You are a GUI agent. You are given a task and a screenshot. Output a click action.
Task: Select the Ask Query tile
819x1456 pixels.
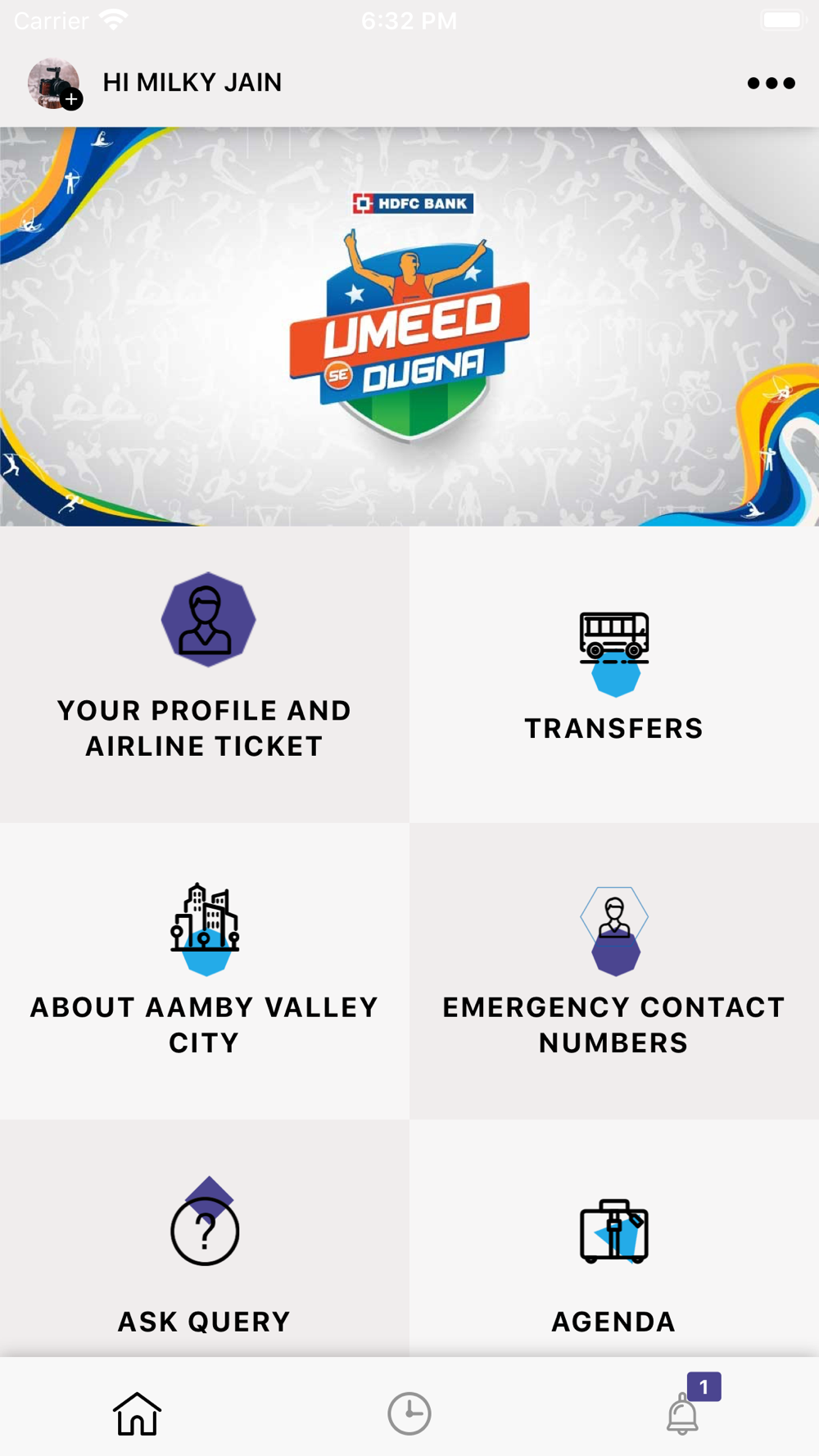[x=205, y=1239]
